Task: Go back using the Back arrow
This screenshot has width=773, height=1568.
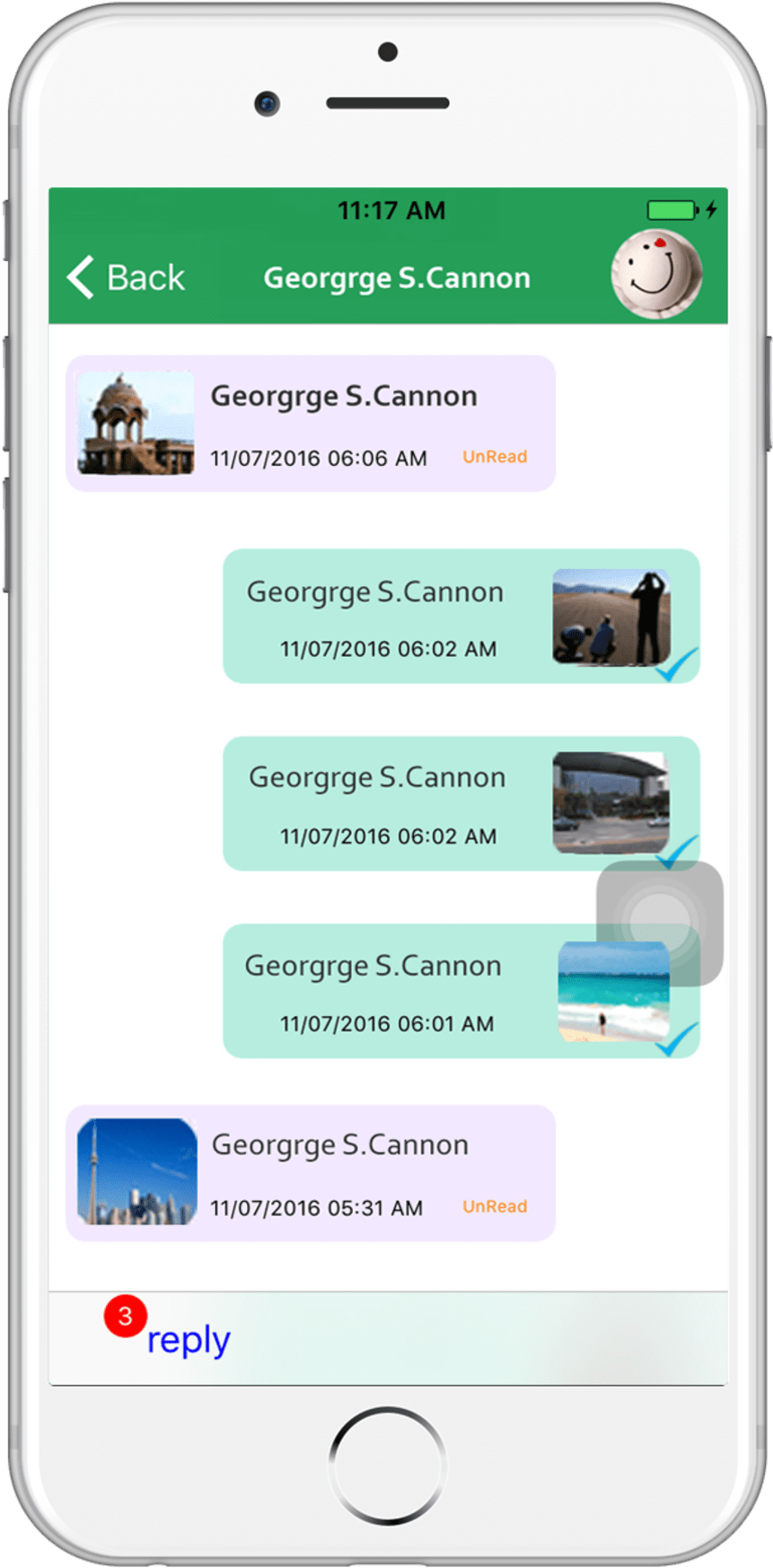Action: [125, 277]
